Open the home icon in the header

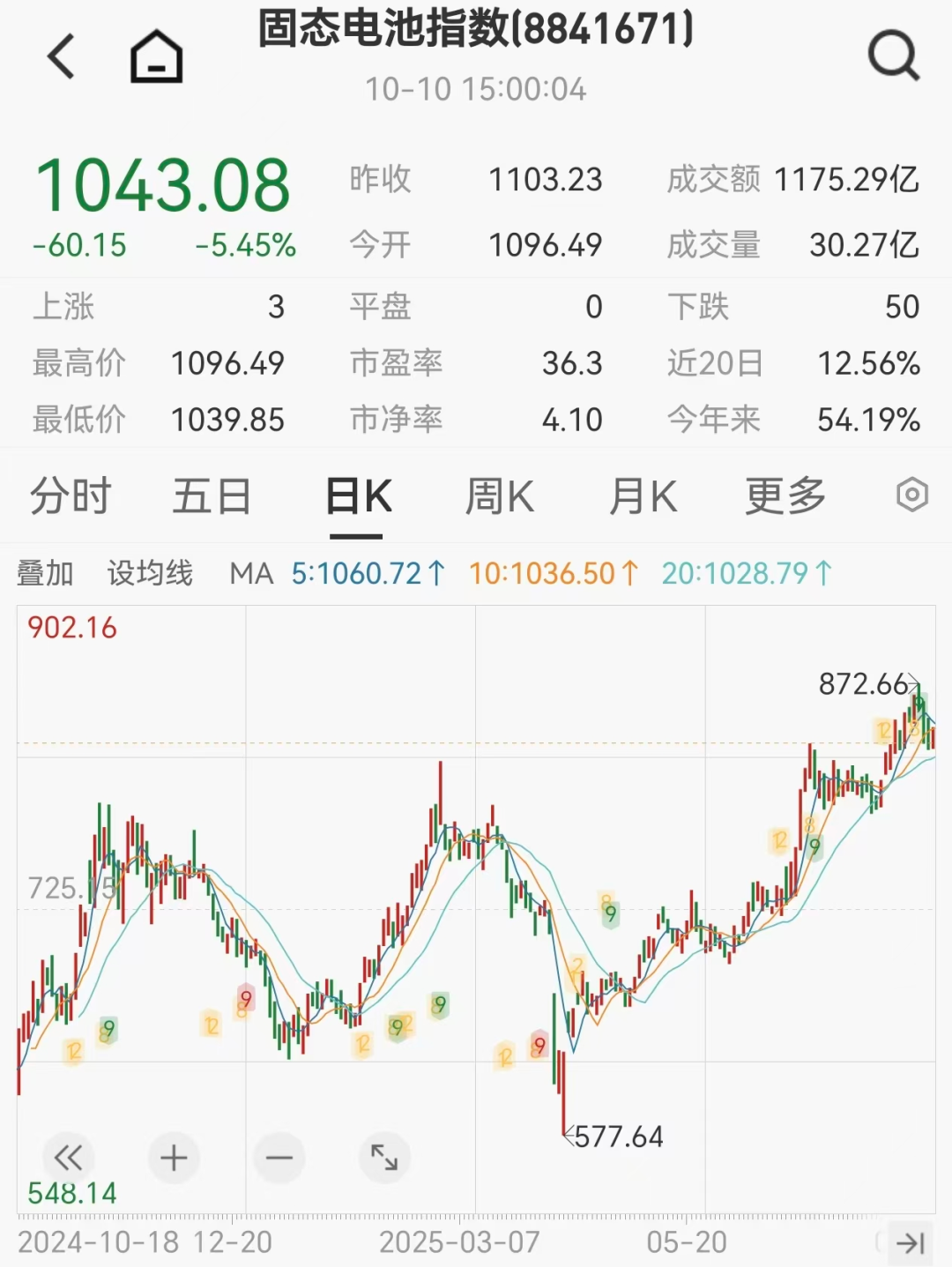pyautogui.click(x=156, y=57)
